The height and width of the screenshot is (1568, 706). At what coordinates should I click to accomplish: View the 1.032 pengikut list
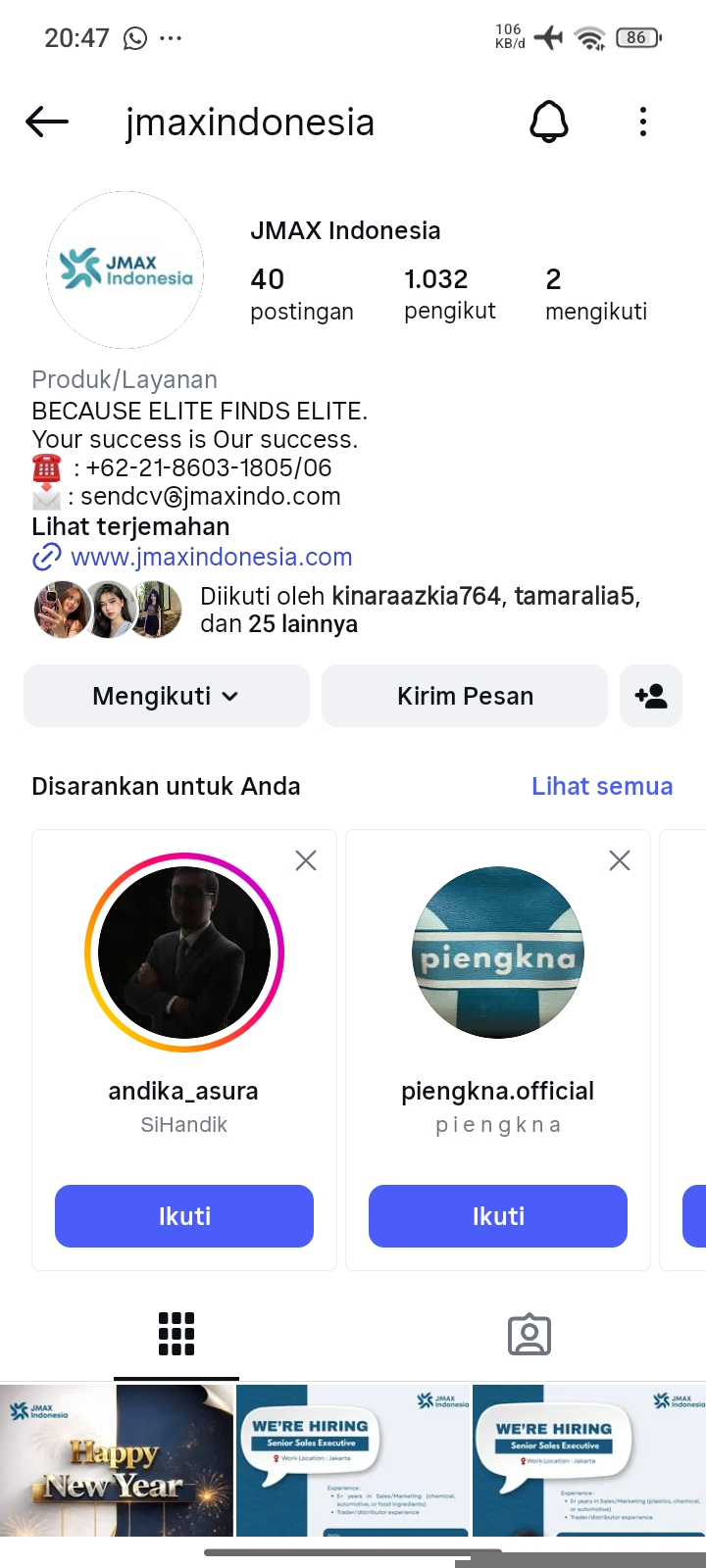[x=449, y=294]
